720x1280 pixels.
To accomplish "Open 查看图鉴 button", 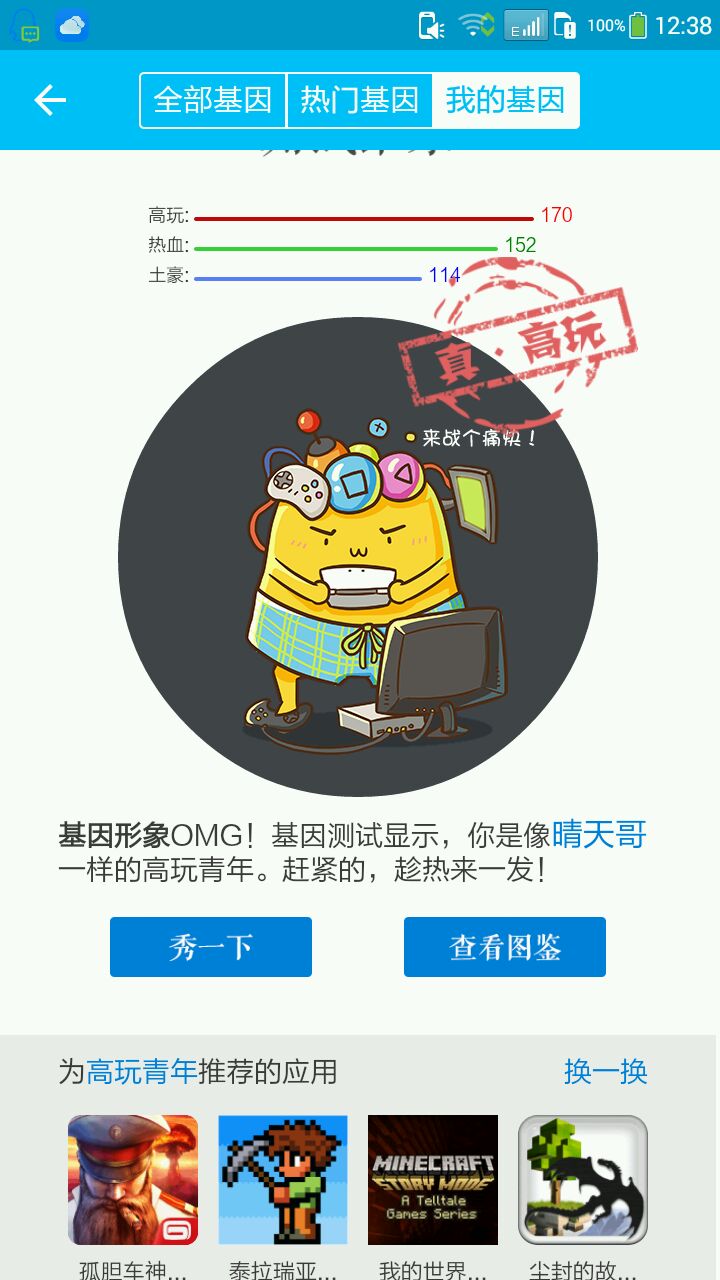I will [505, 947].
